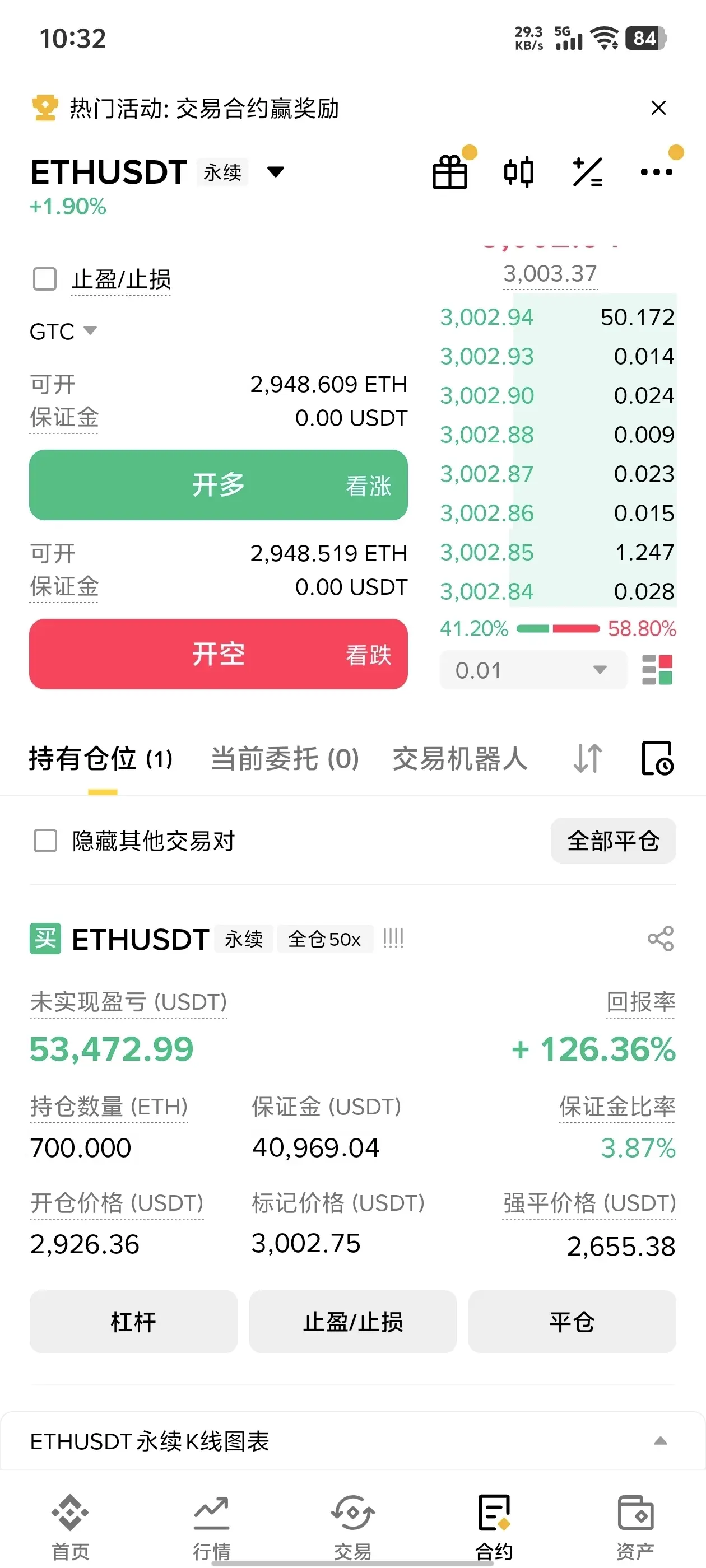Change the 0.01 price precision dropdown
Viewport: 706px width, 1568px height.
(532, 670)
